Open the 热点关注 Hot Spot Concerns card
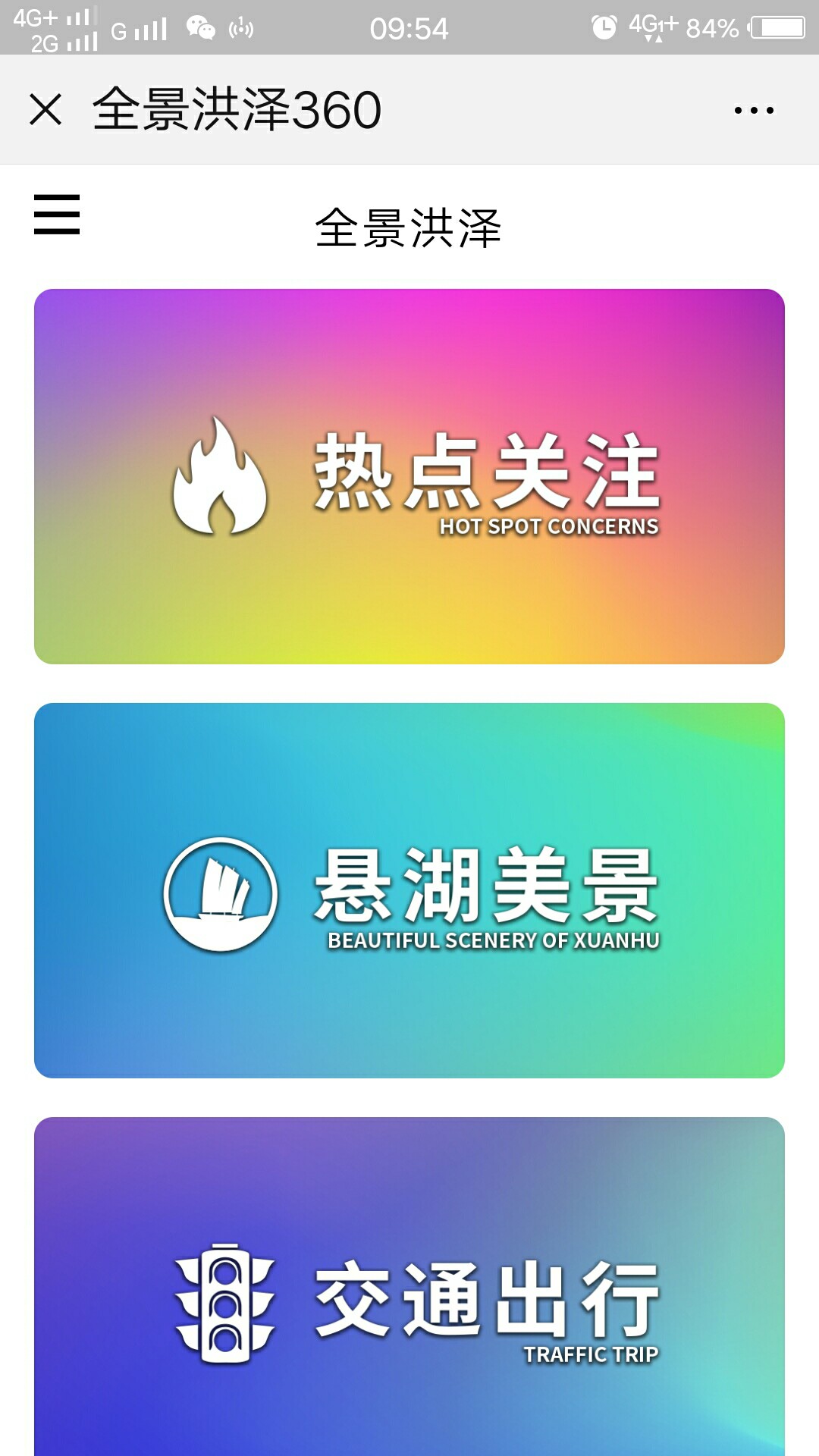 [409, 476]
